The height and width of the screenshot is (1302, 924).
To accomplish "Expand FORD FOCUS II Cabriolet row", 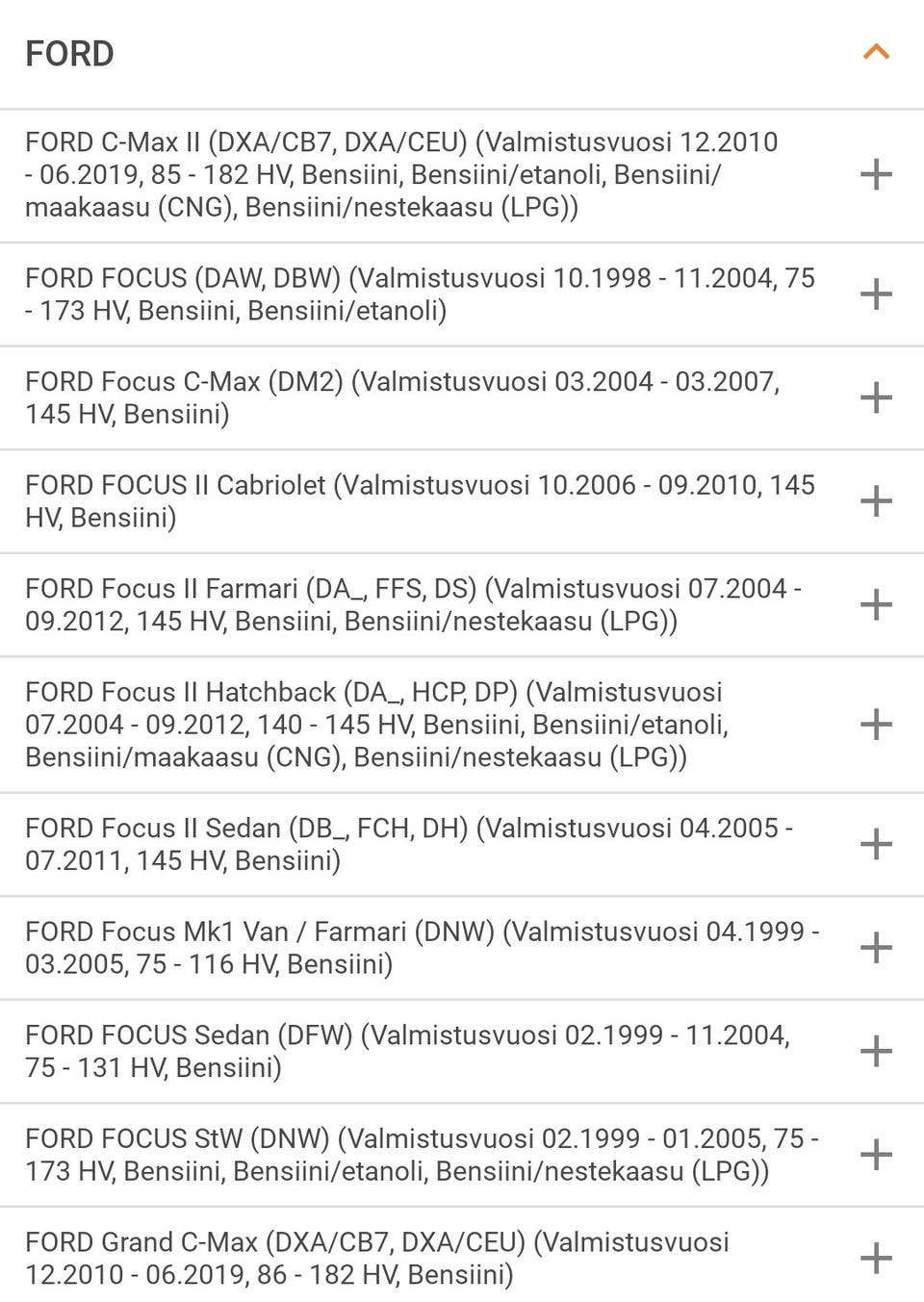I will pos(876,501).
